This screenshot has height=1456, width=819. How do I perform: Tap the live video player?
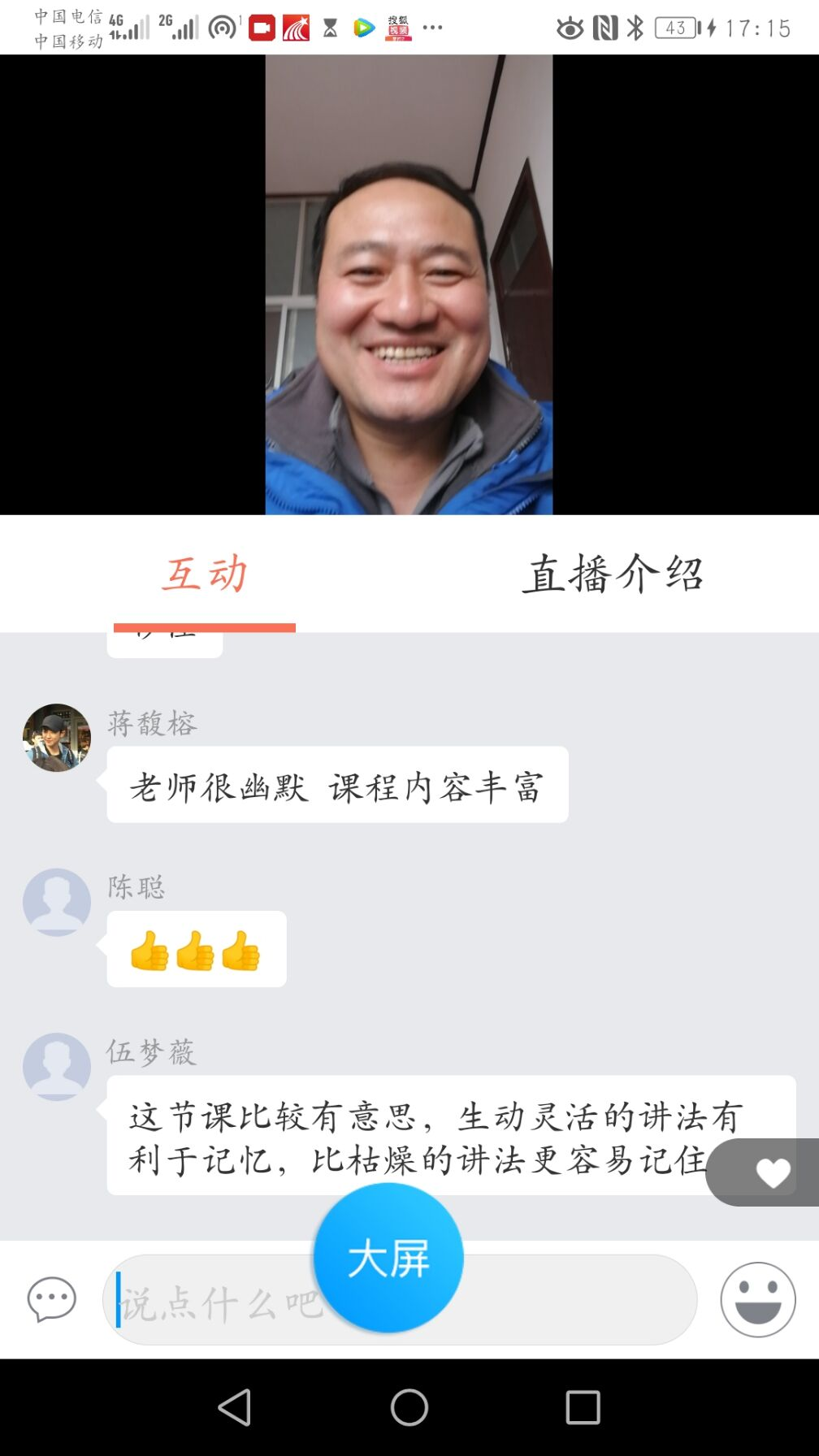[x=409, y=284]
